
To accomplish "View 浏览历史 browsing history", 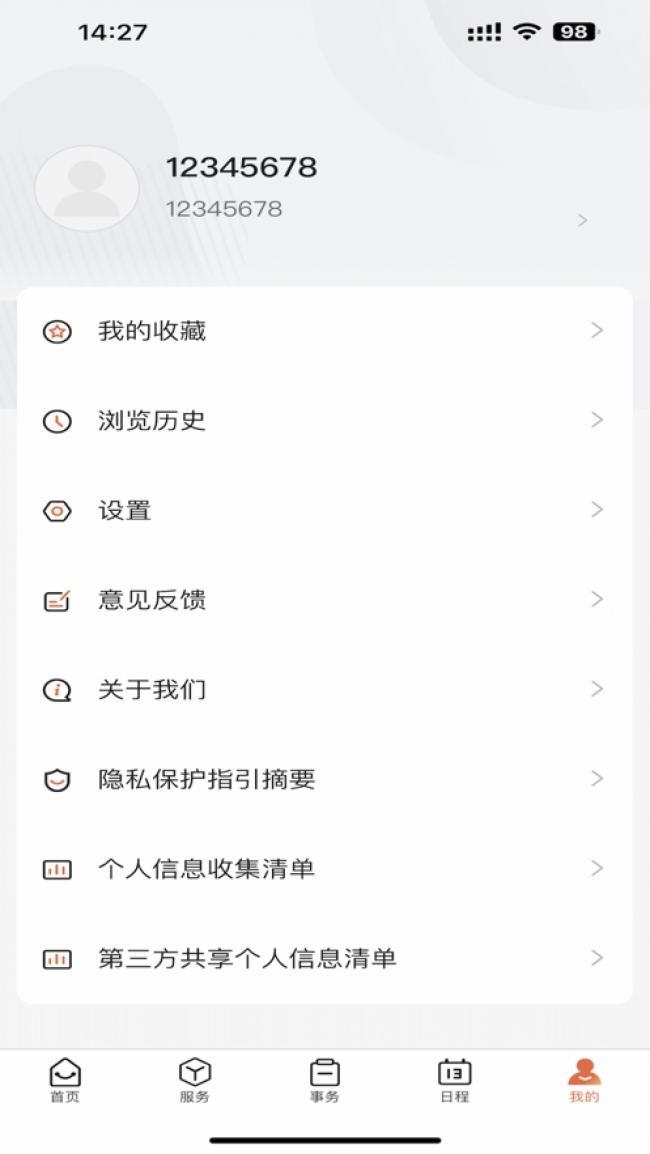I will 325,421.
